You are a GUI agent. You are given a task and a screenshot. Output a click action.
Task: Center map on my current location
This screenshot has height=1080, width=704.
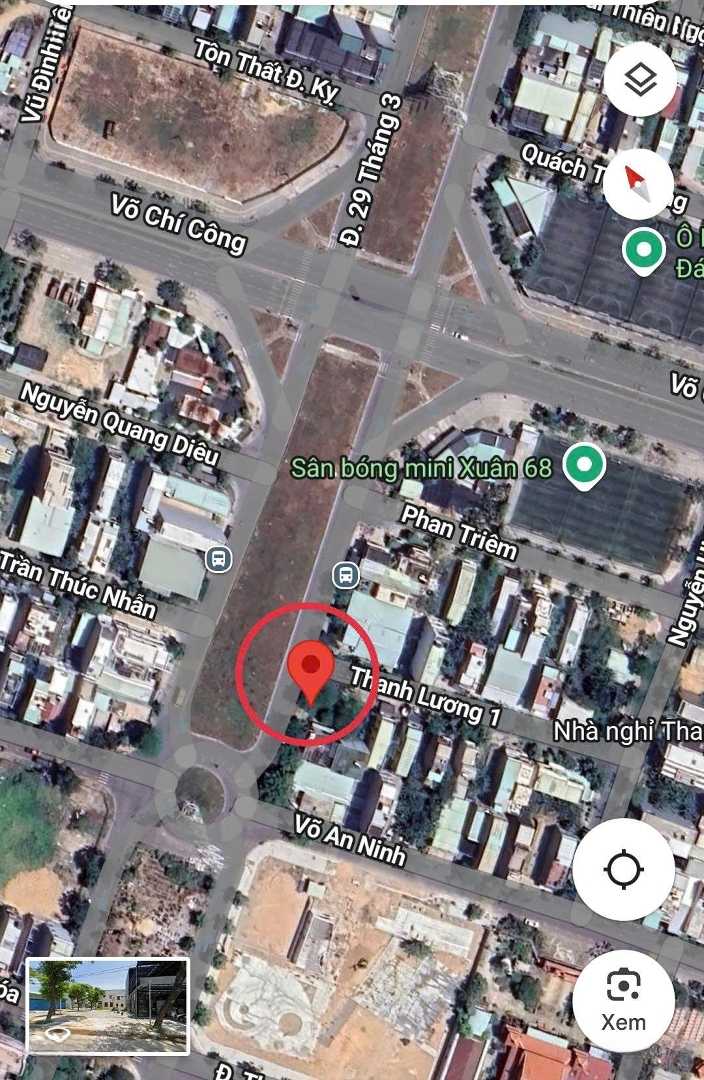(624, 869)
